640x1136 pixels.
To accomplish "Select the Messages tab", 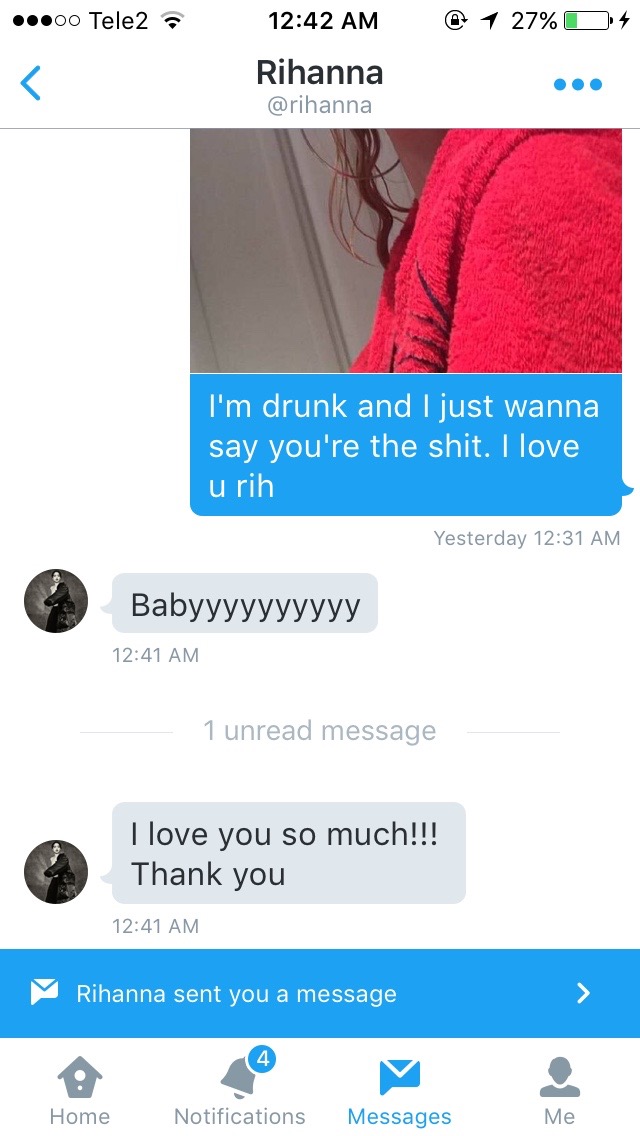I will [399, 1090].
